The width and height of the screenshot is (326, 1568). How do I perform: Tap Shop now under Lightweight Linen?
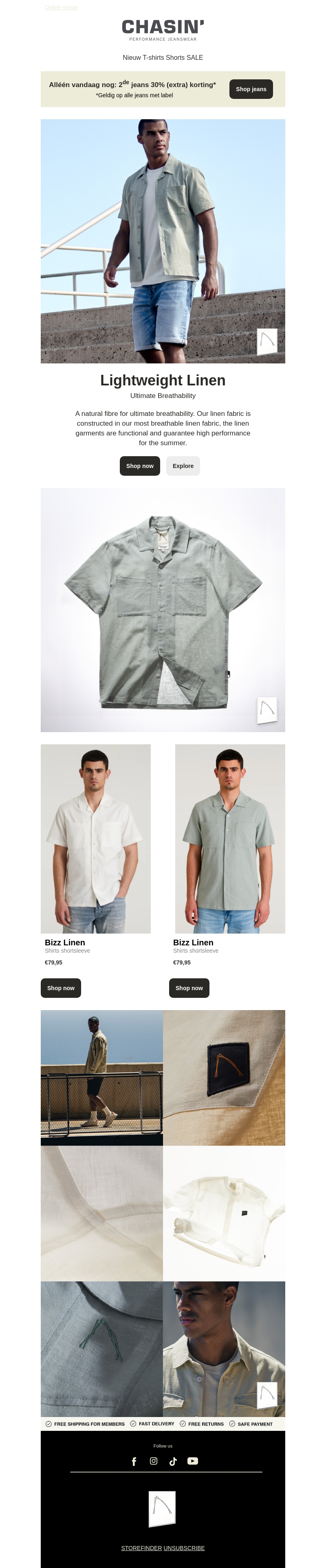[139, 466]
